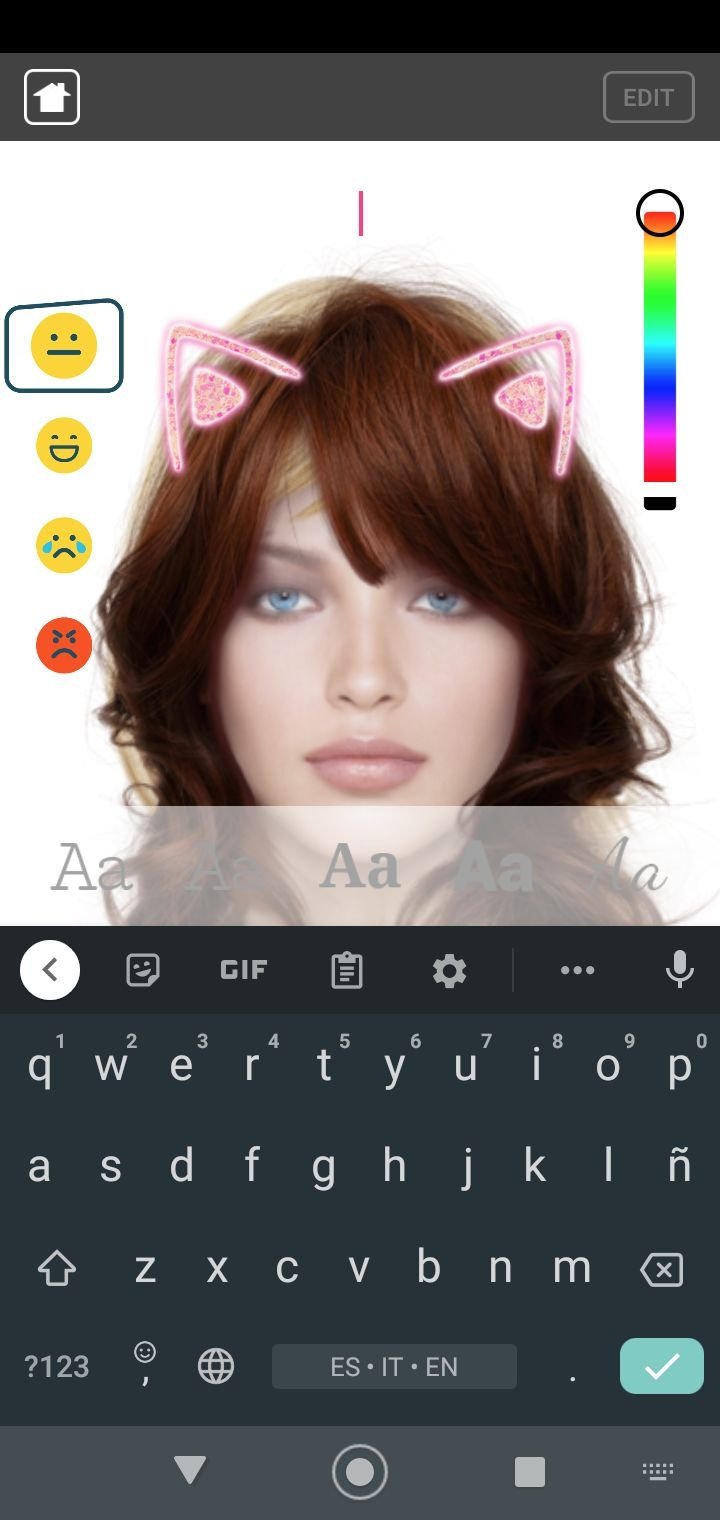The height and width of the screenshot is (1520, 720).
Task: Go to the home screen icon
Action: point(52,97)
